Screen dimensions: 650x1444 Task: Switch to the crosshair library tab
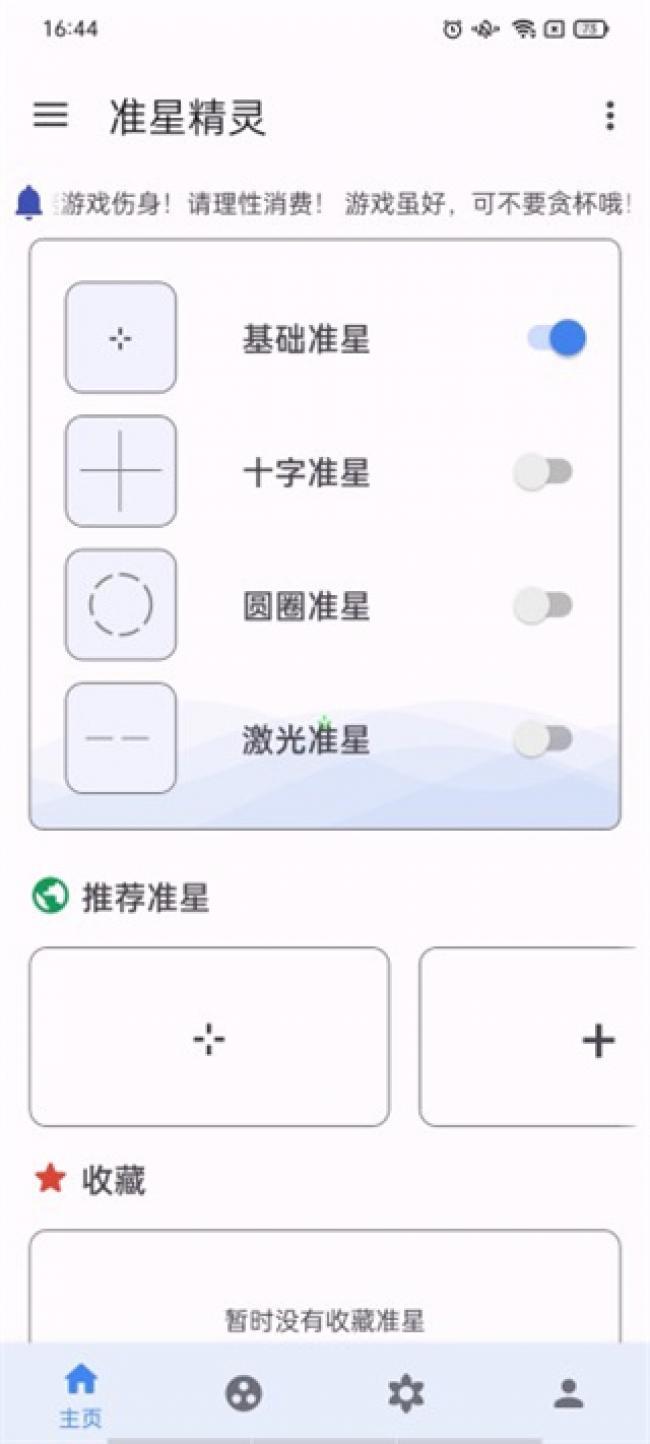[244, 1393]
